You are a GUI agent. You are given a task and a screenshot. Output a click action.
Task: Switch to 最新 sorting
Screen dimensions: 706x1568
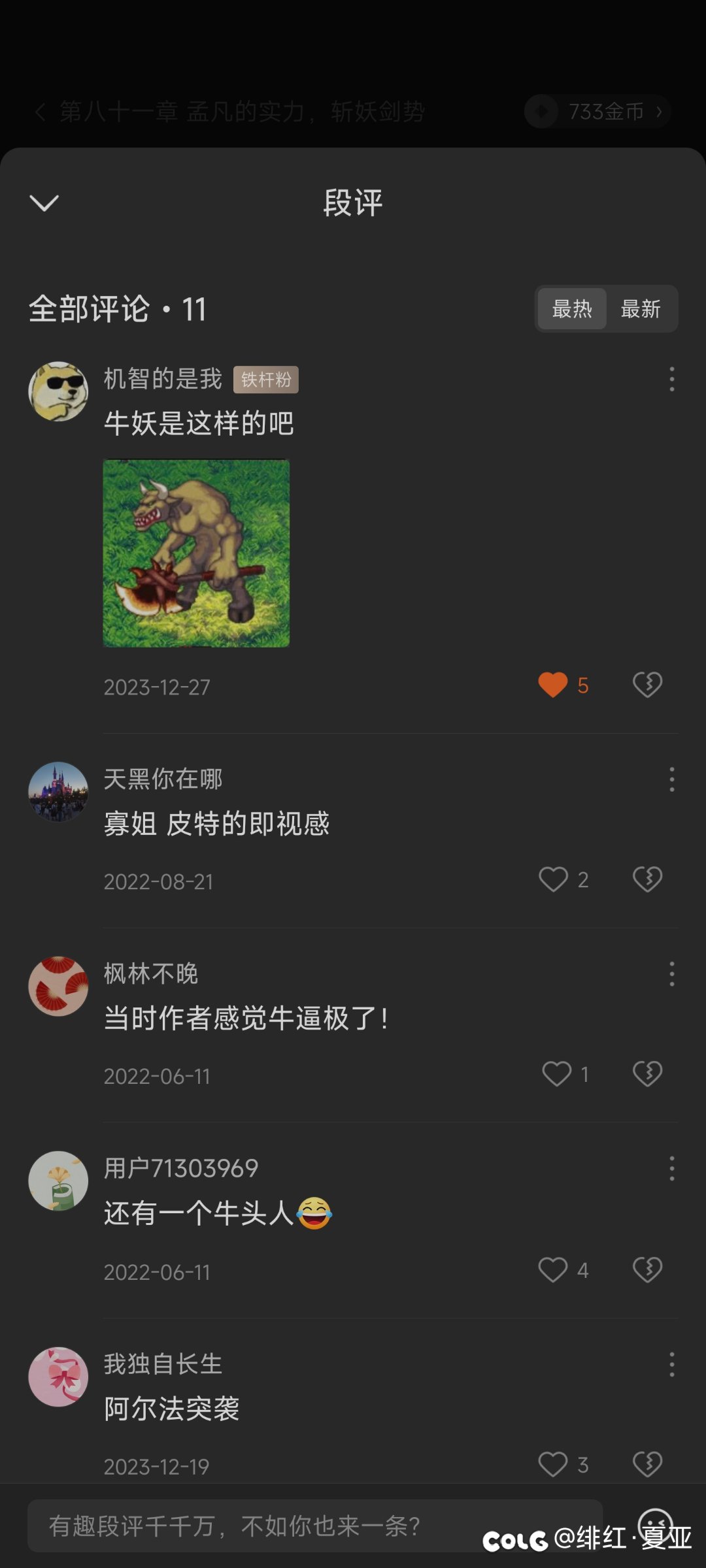click(x=640, y=309)
